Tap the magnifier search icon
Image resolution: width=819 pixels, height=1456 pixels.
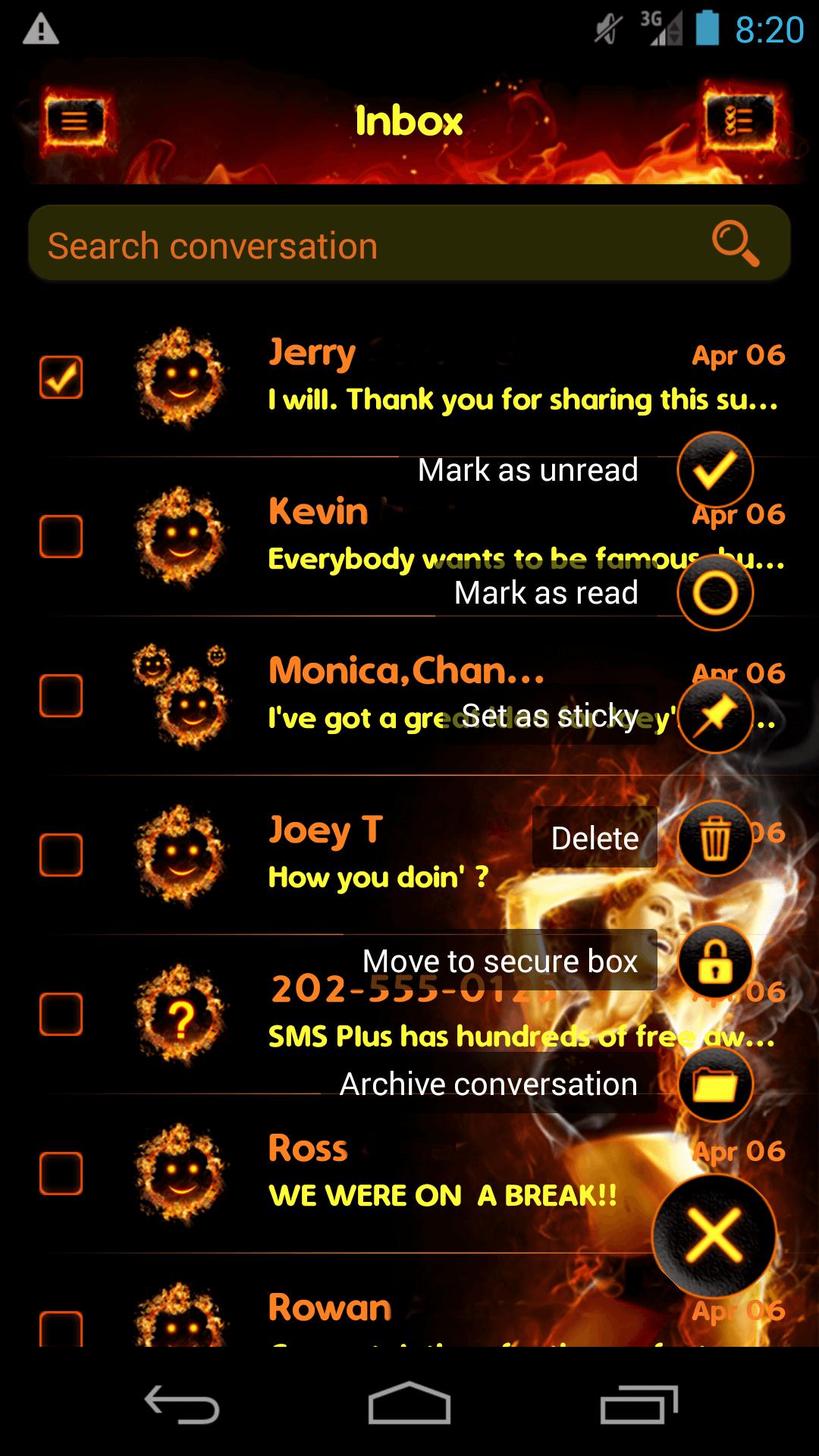click(734, 244)
